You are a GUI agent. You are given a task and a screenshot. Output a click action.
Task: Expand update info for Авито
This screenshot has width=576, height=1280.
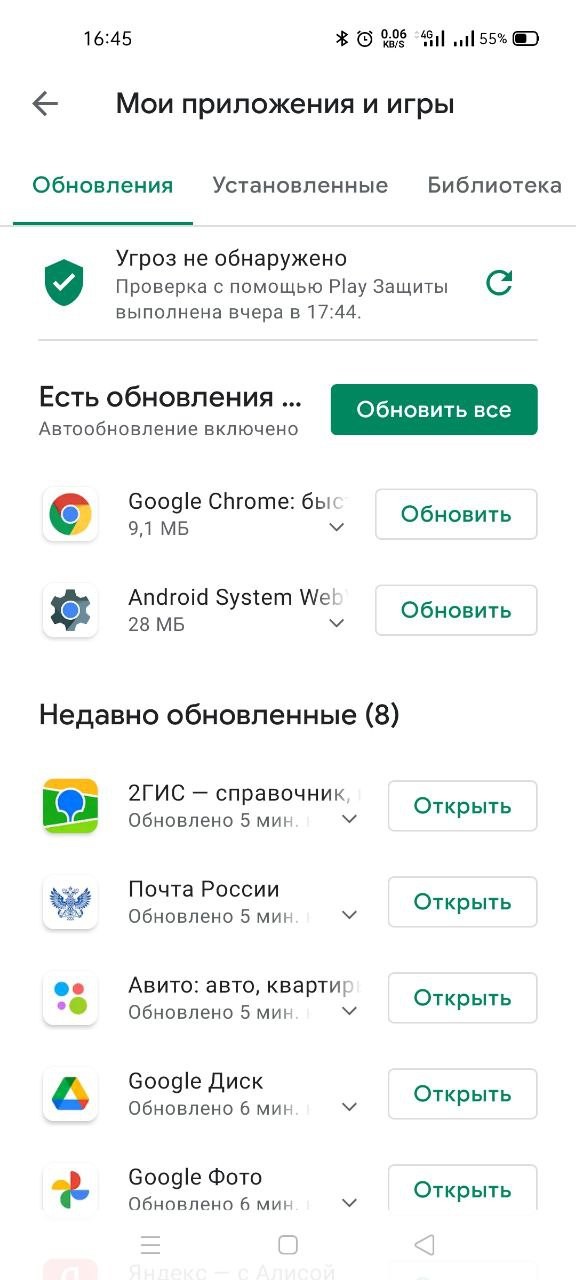tap(349, 1011)
